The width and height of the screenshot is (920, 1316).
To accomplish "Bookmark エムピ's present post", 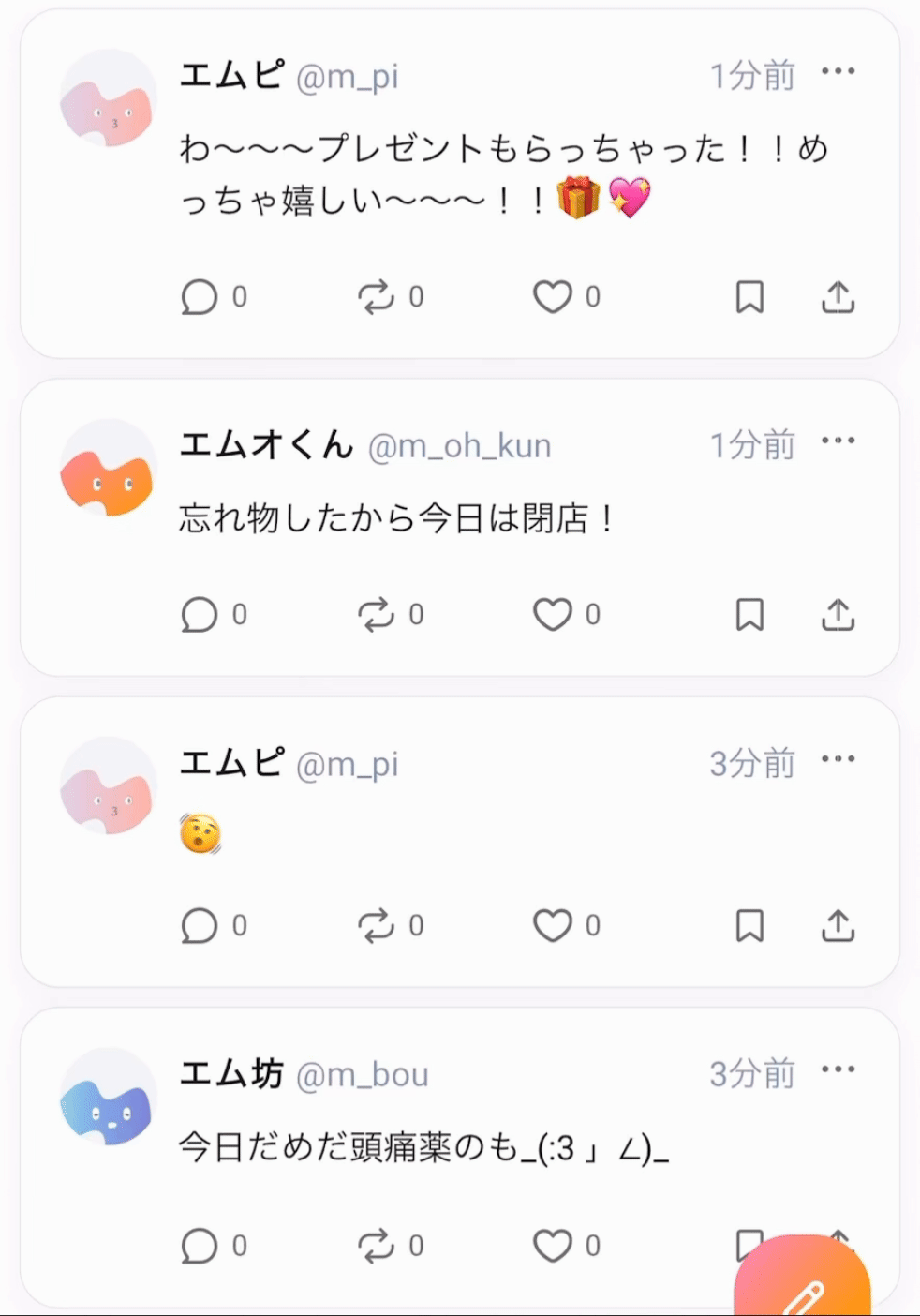I will [x=749, y=297].
